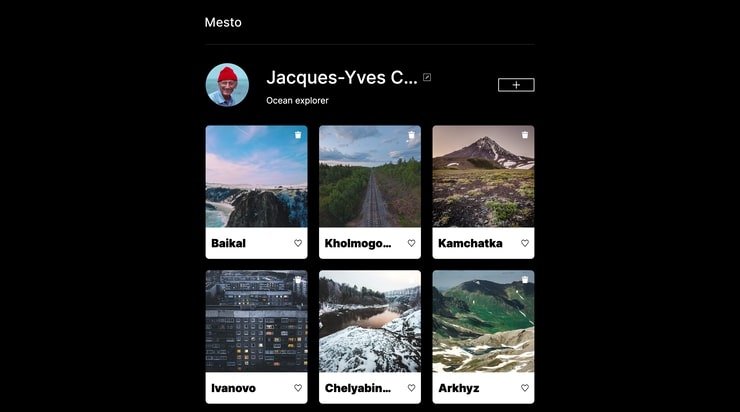This screenshot has height=412, width=740.
Task: Like the Kholmogory card
Action: tap(411, 243)
